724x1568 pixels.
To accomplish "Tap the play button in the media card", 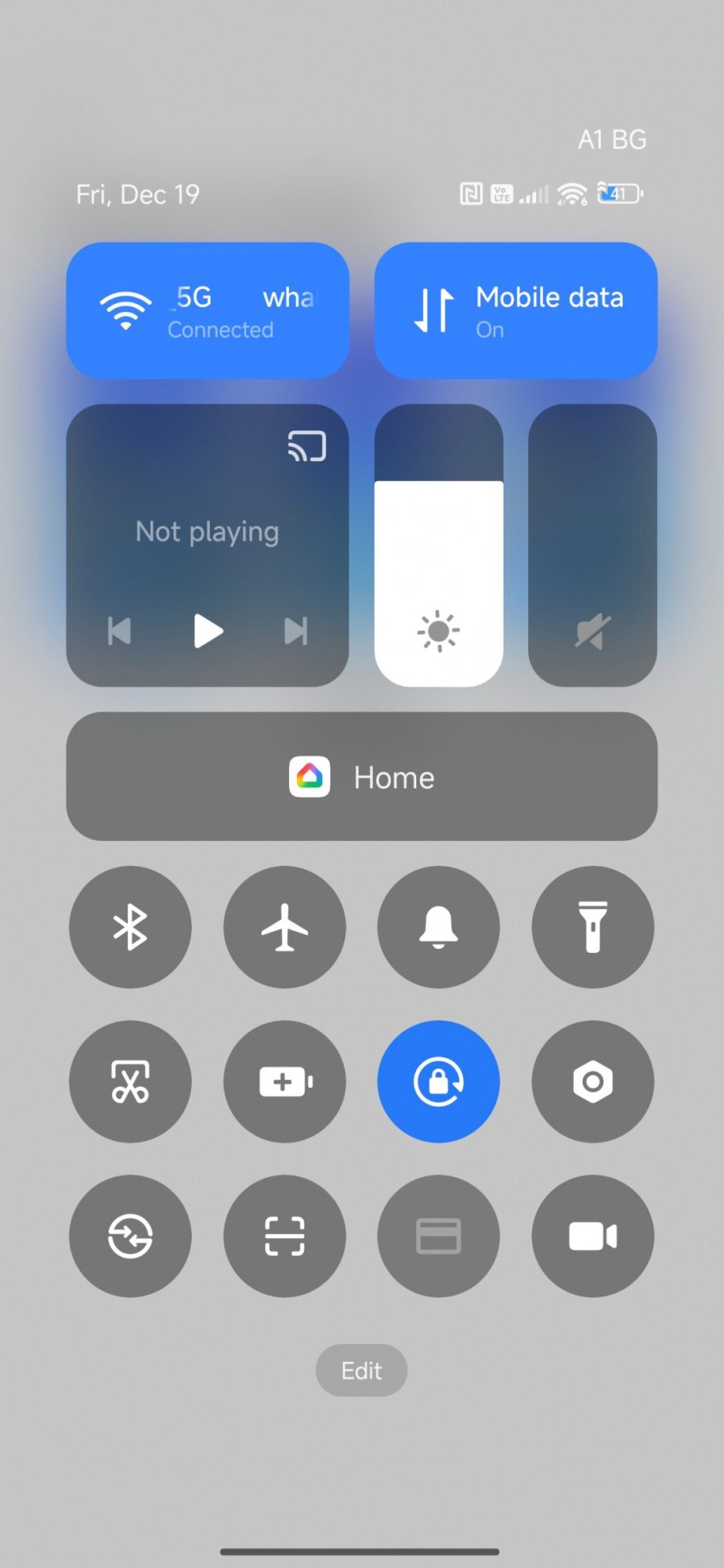I will pyautogui.click(x=207, y=630).
